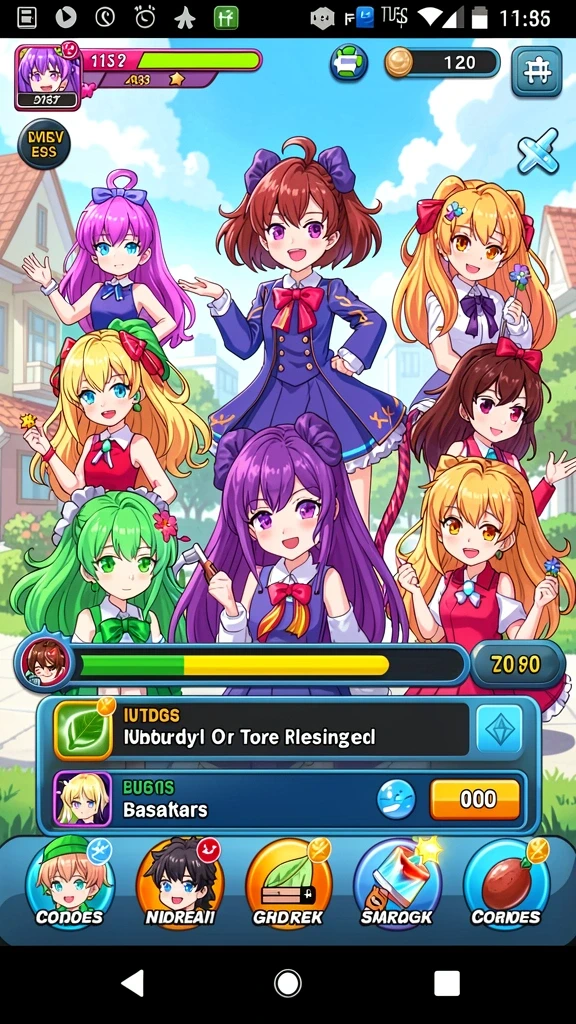Viewport: 576px width, 1024px height.
Task: Tap the round dark badge with yellow text
Action: 44,144
